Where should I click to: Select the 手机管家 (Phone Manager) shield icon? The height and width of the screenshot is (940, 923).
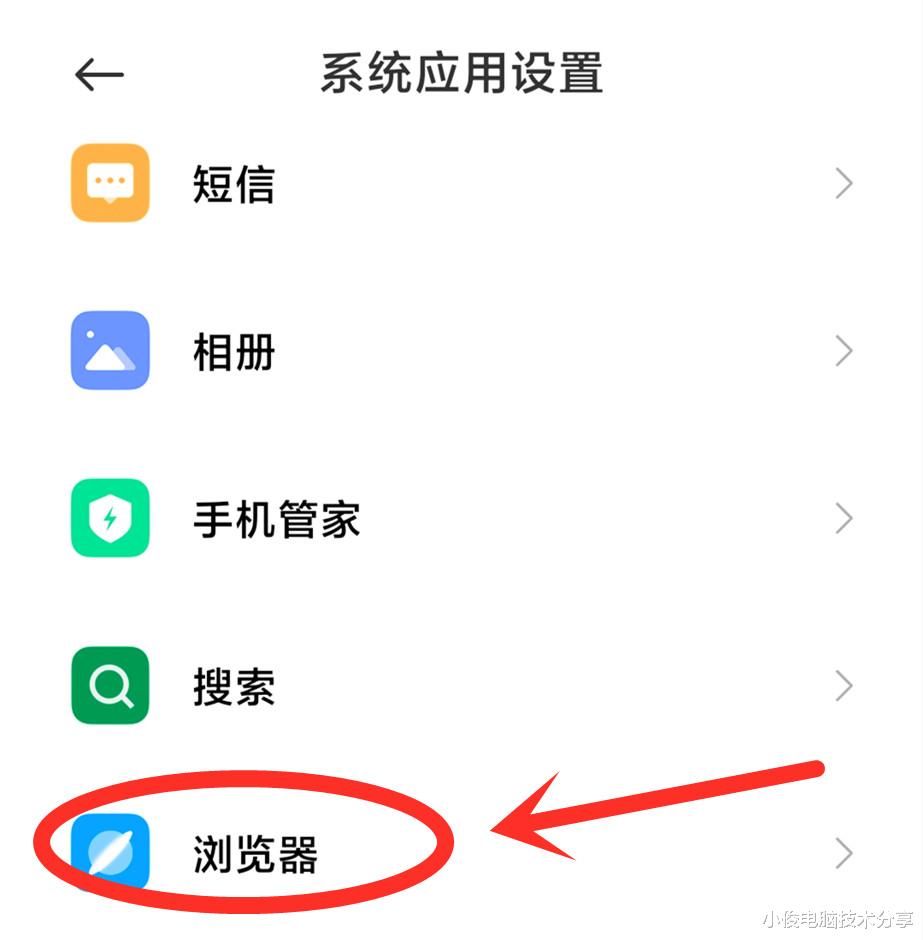pyautogui.click(x=109, y=517)
